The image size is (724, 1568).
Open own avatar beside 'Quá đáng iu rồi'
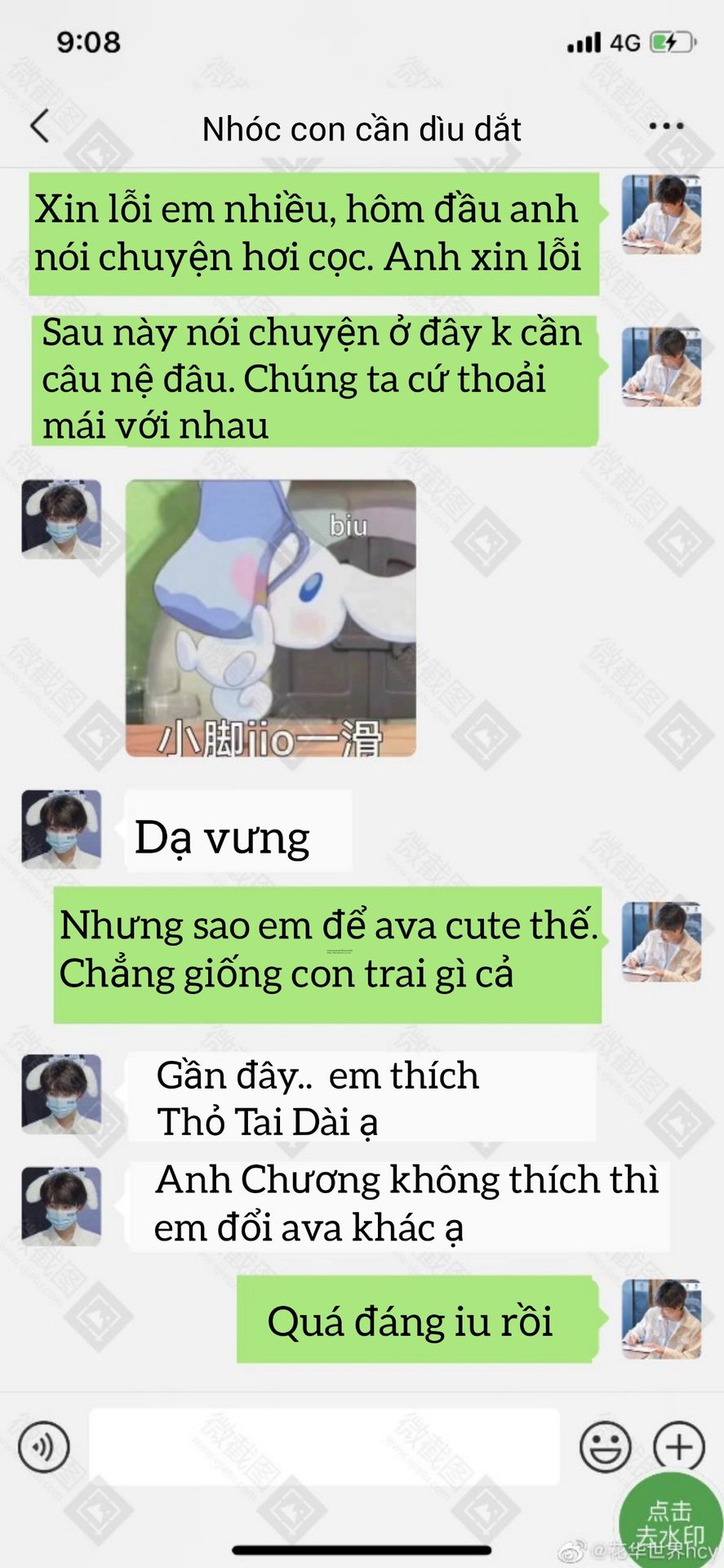(x=661, y=1319)
